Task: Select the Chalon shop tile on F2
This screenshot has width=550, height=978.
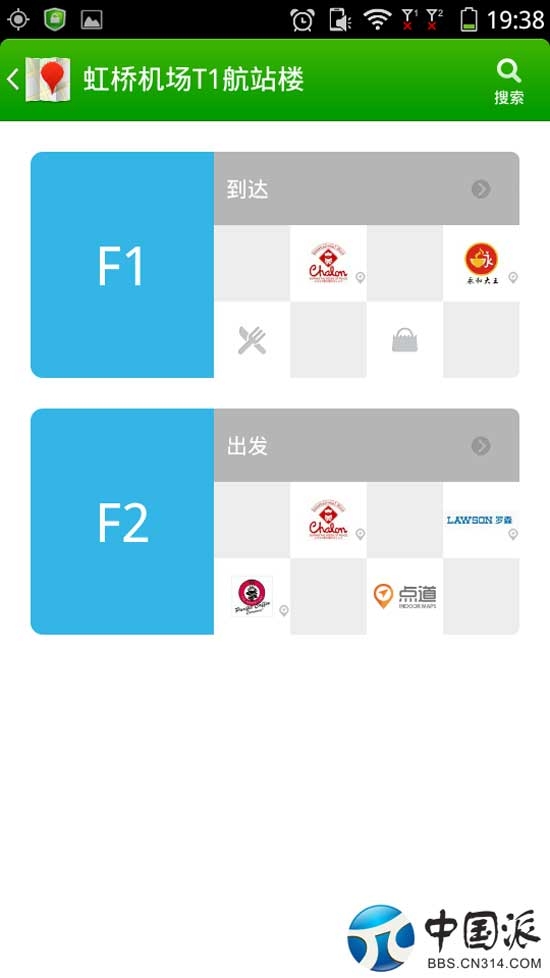Action: 329,520
